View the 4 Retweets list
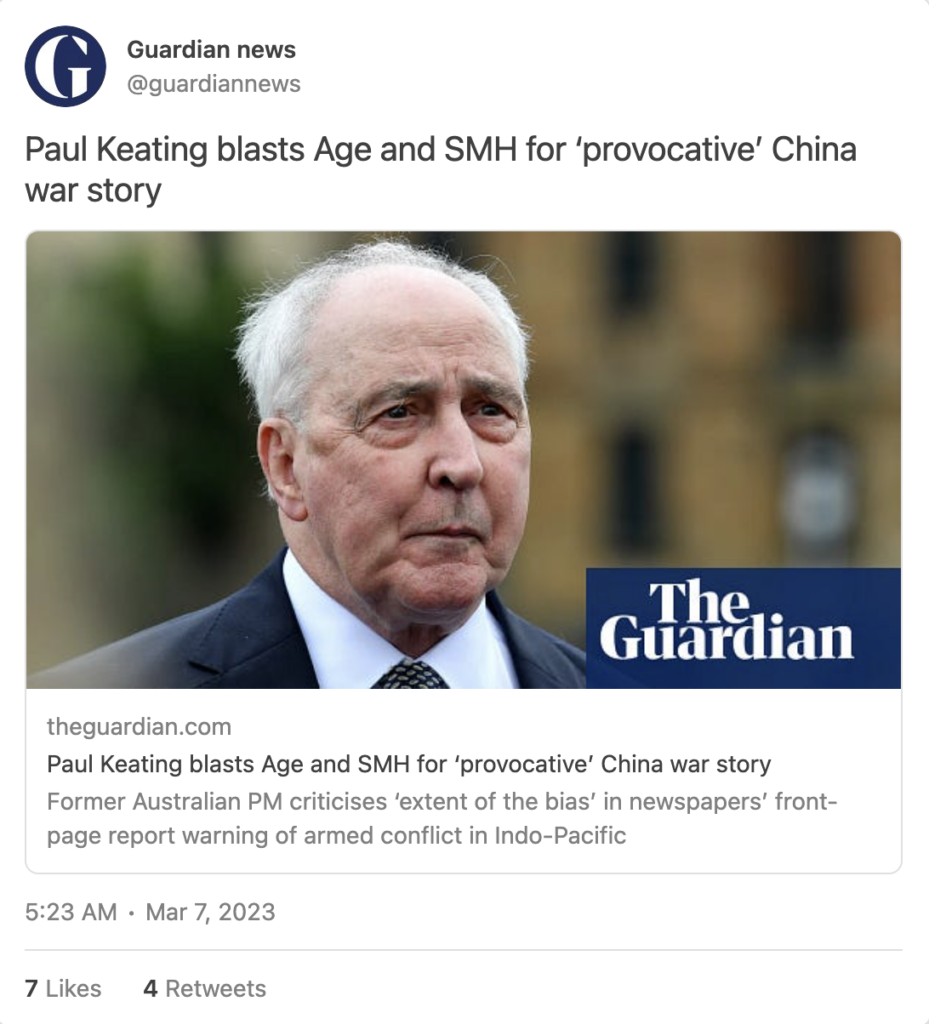 [x=204, y=988]
